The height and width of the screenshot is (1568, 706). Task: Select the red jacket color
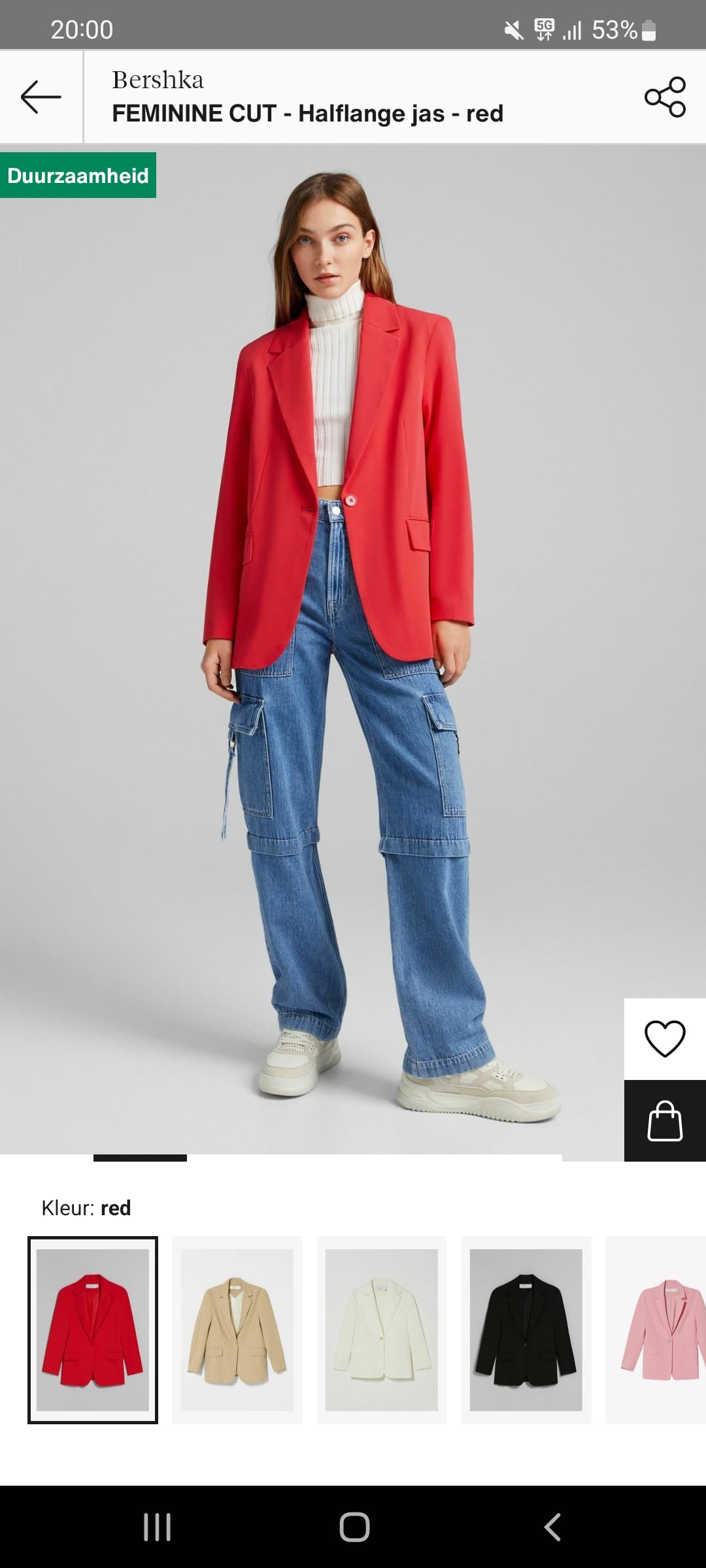tap(93, 1330)
